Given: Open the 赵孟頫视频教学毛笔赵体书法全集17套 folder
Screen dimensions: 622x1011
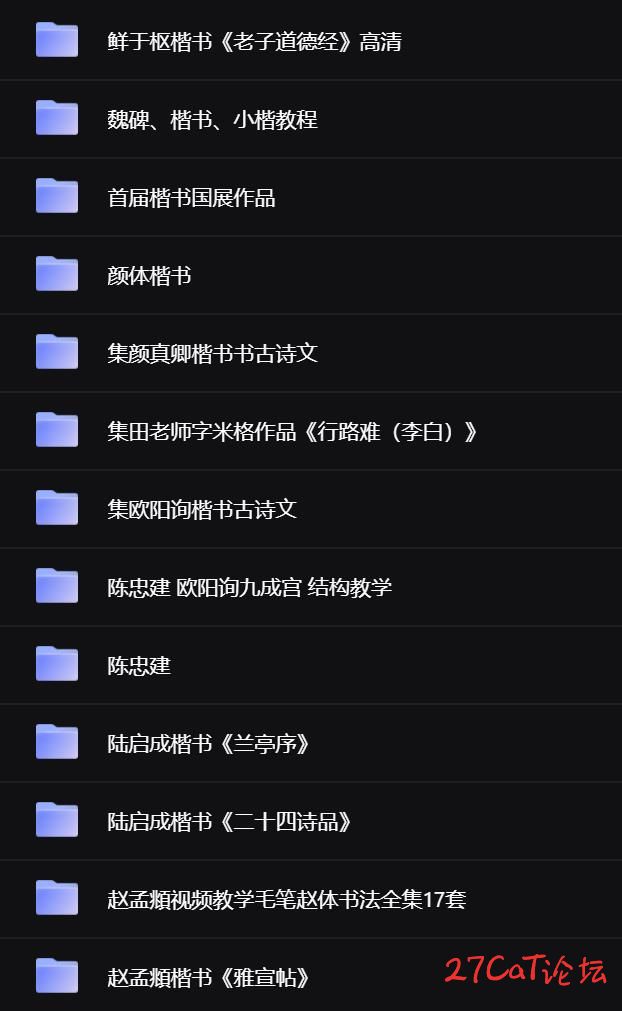Looking at the screenshot, I should [286, 900].
